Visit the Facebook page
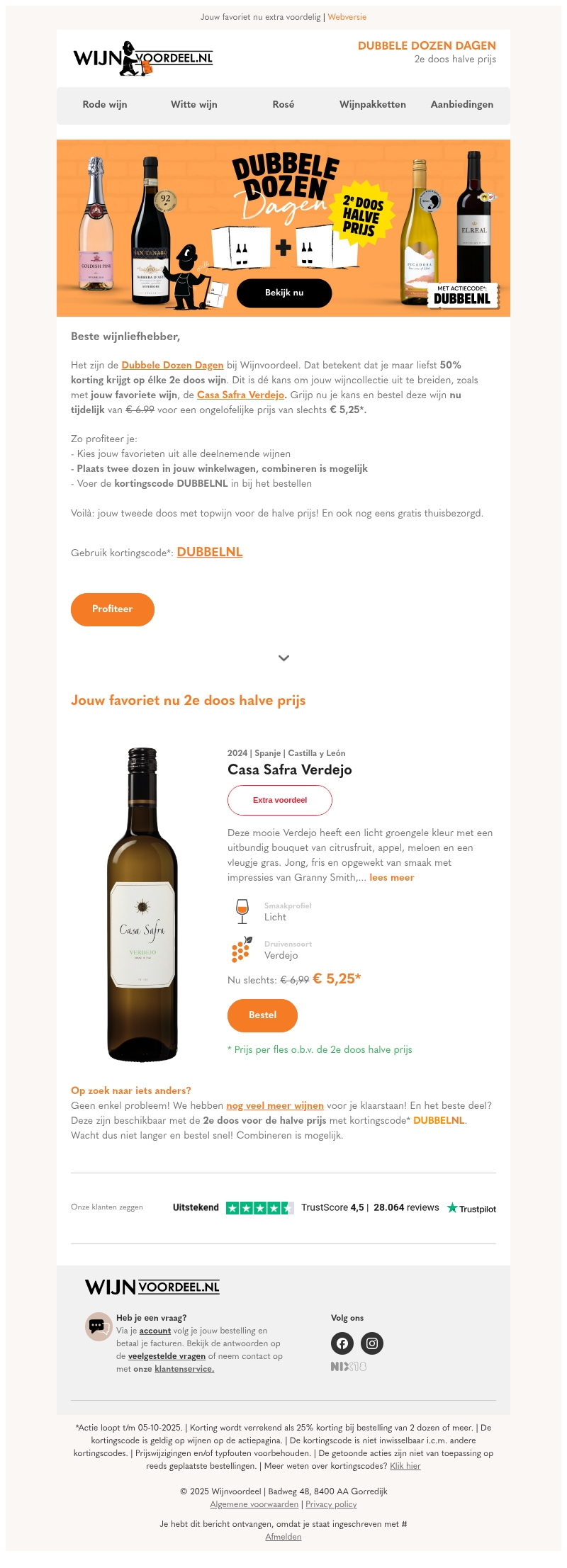567x1568 pixels. tap(342, 1343)
